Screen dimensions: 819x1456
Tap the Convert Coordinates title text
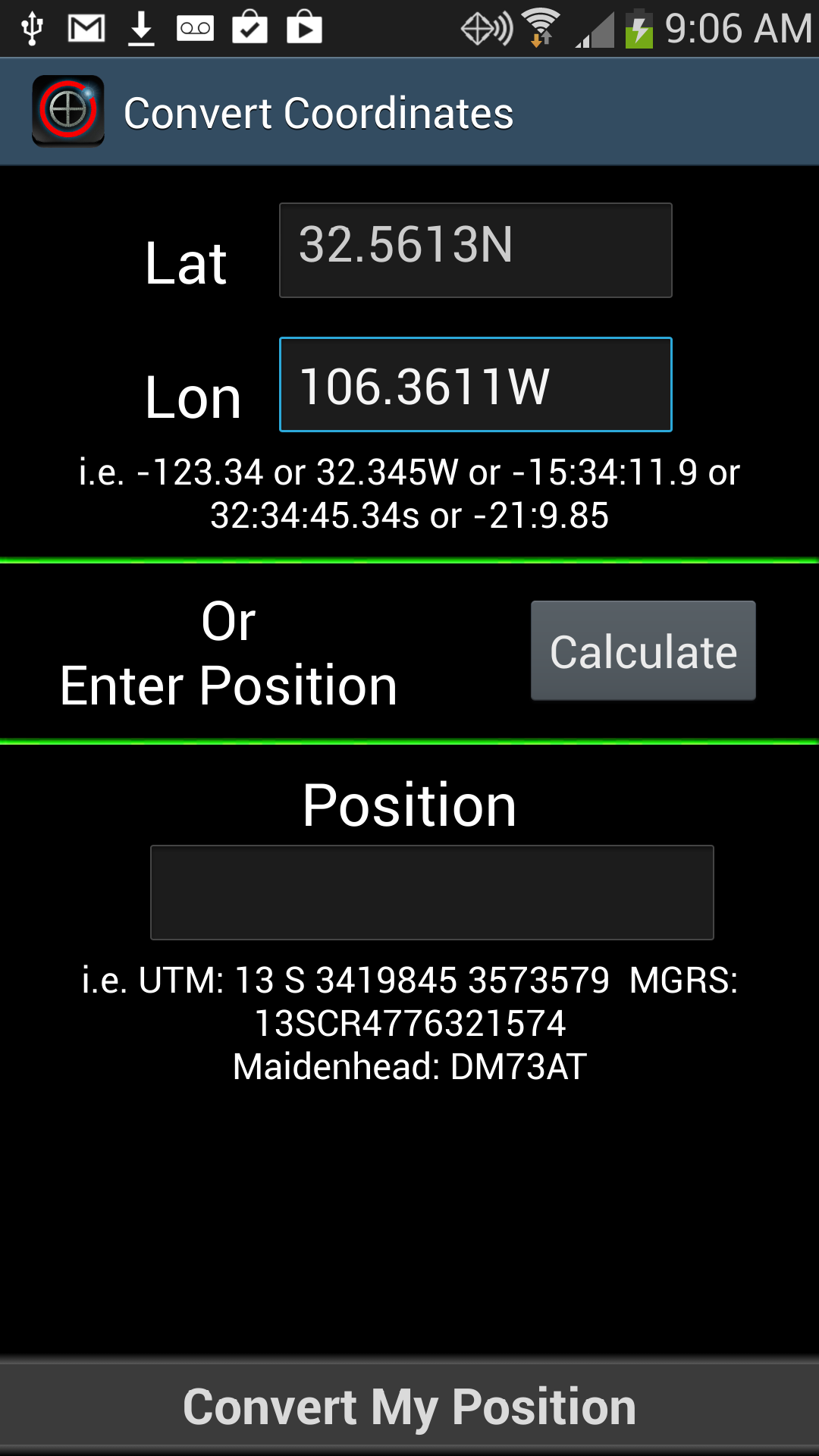[x=318, y=111]
